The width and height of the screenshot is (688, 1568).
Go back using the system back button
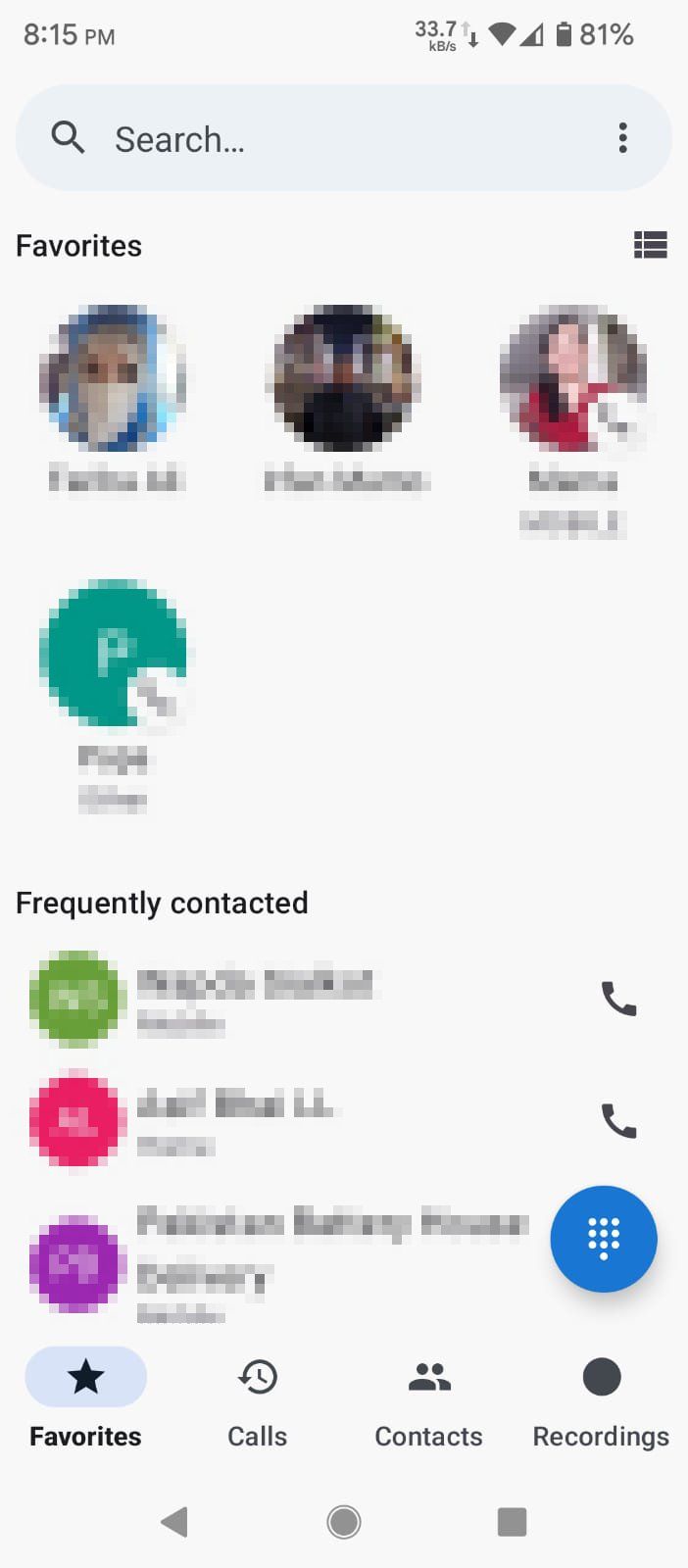coord(174,1522)
